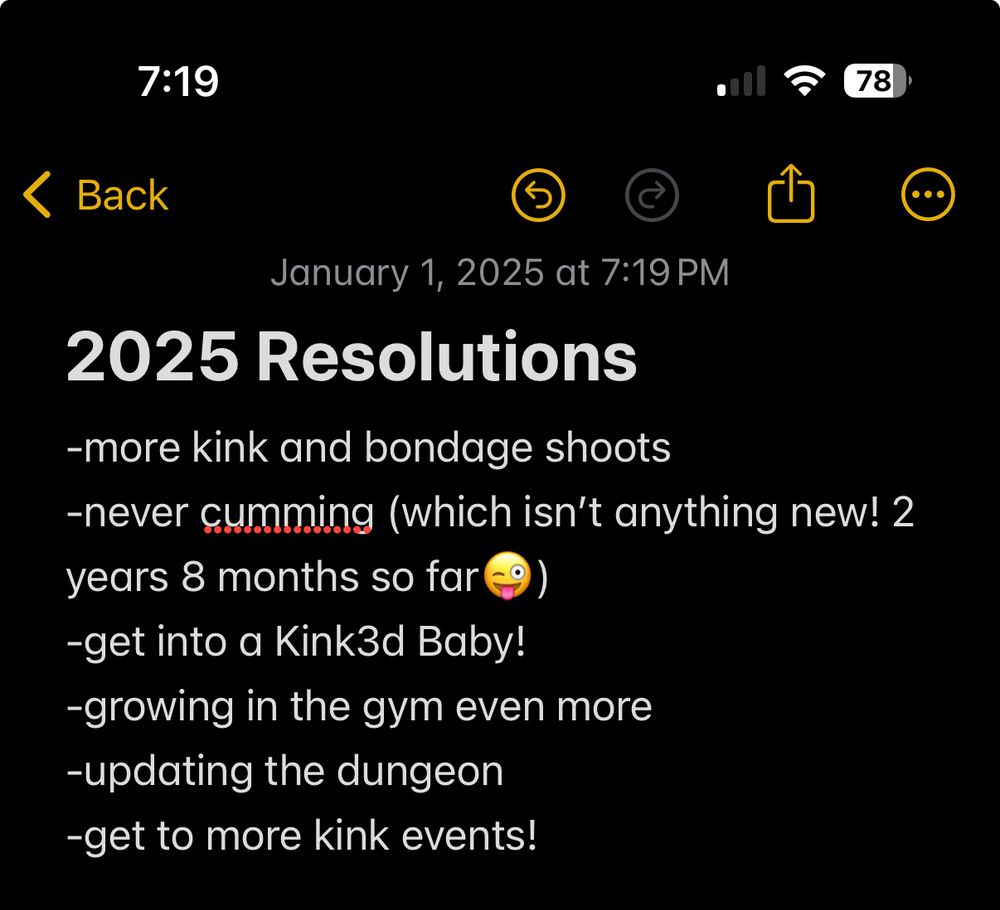This screenshot has height=910, width=1000.
Task: Go back to the notes list
Action: point(96,194)
